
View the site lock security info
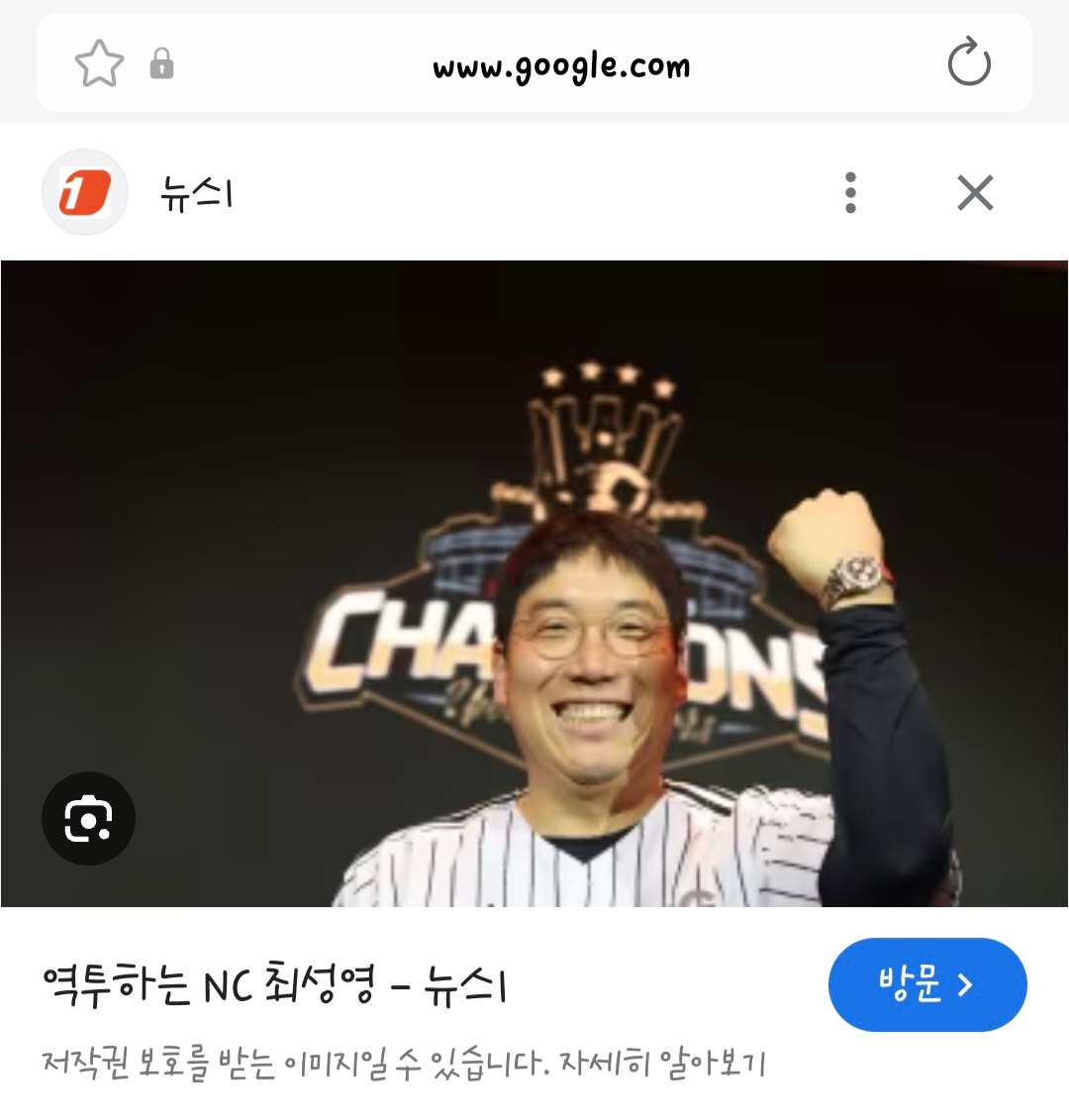(161, 66)
